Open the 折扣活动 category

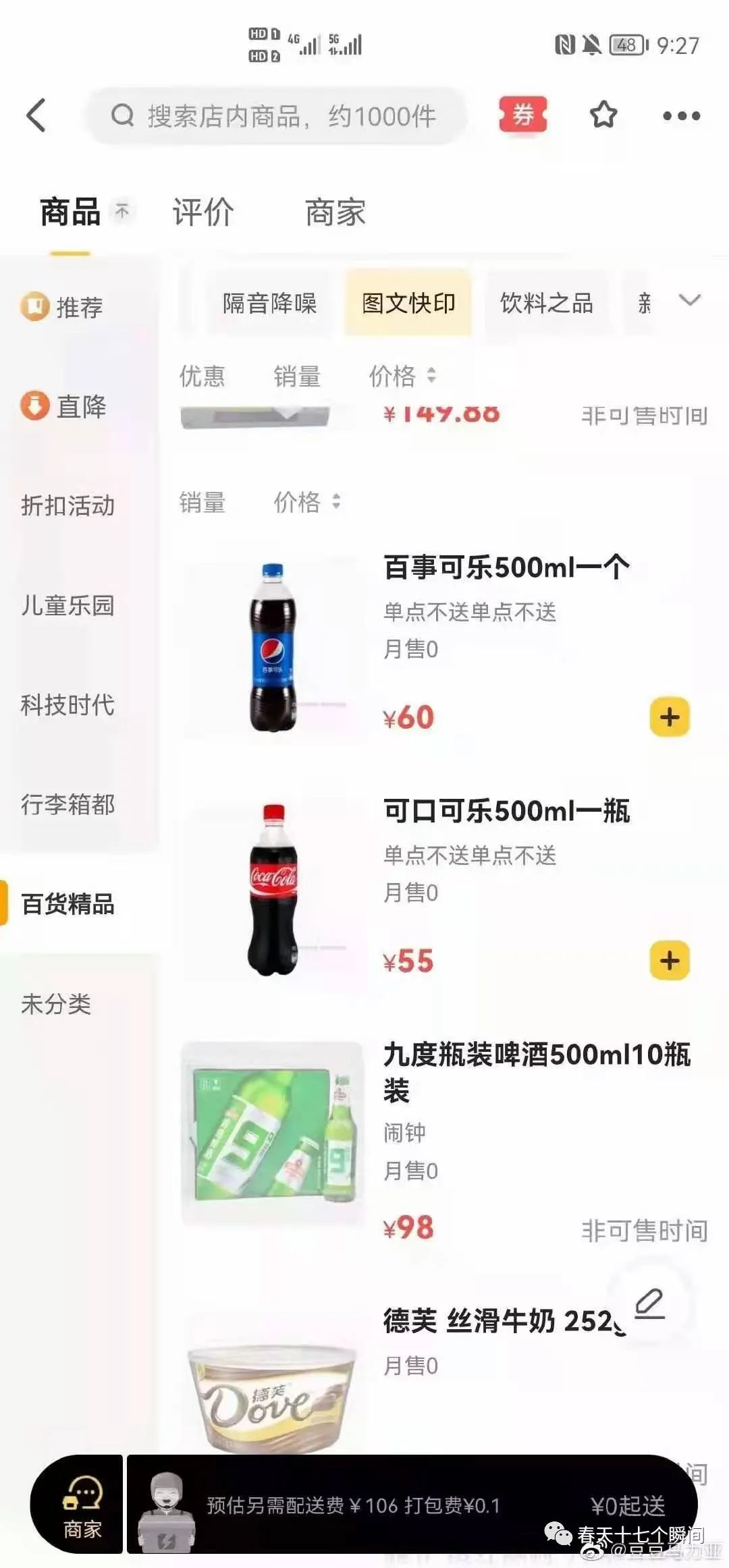67,505
